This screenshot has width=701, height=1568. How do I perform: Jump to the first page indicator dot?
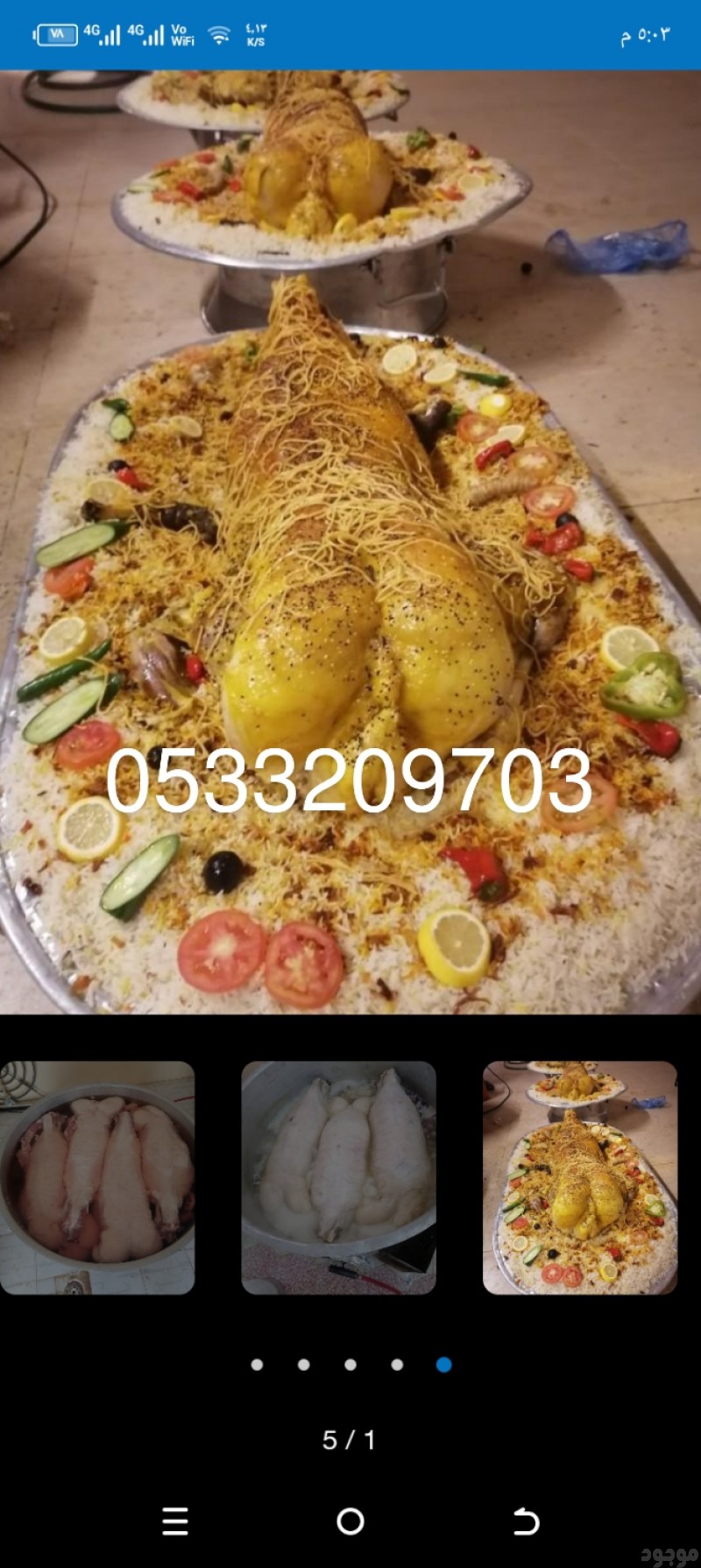[x=257, y=1364]
